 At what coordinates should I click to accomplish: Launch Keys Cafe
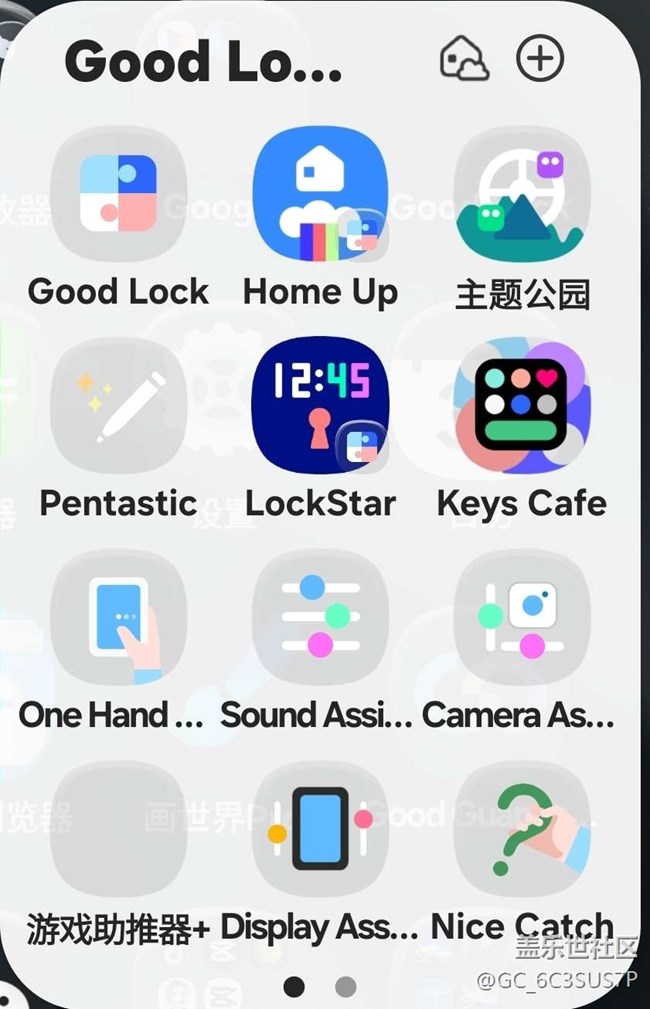521,405
